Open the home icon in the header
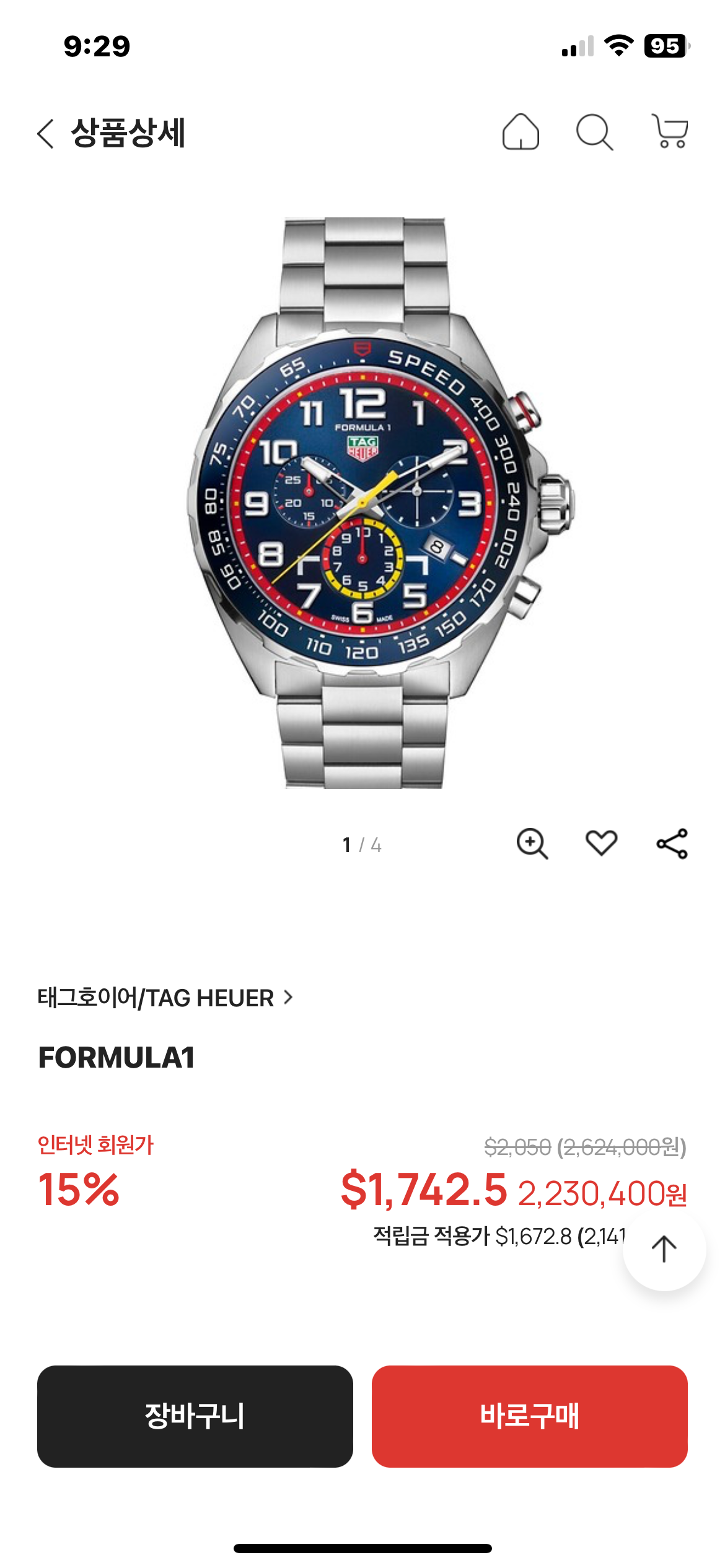This screenshot has height=1568, width=725. coord(521,132)
